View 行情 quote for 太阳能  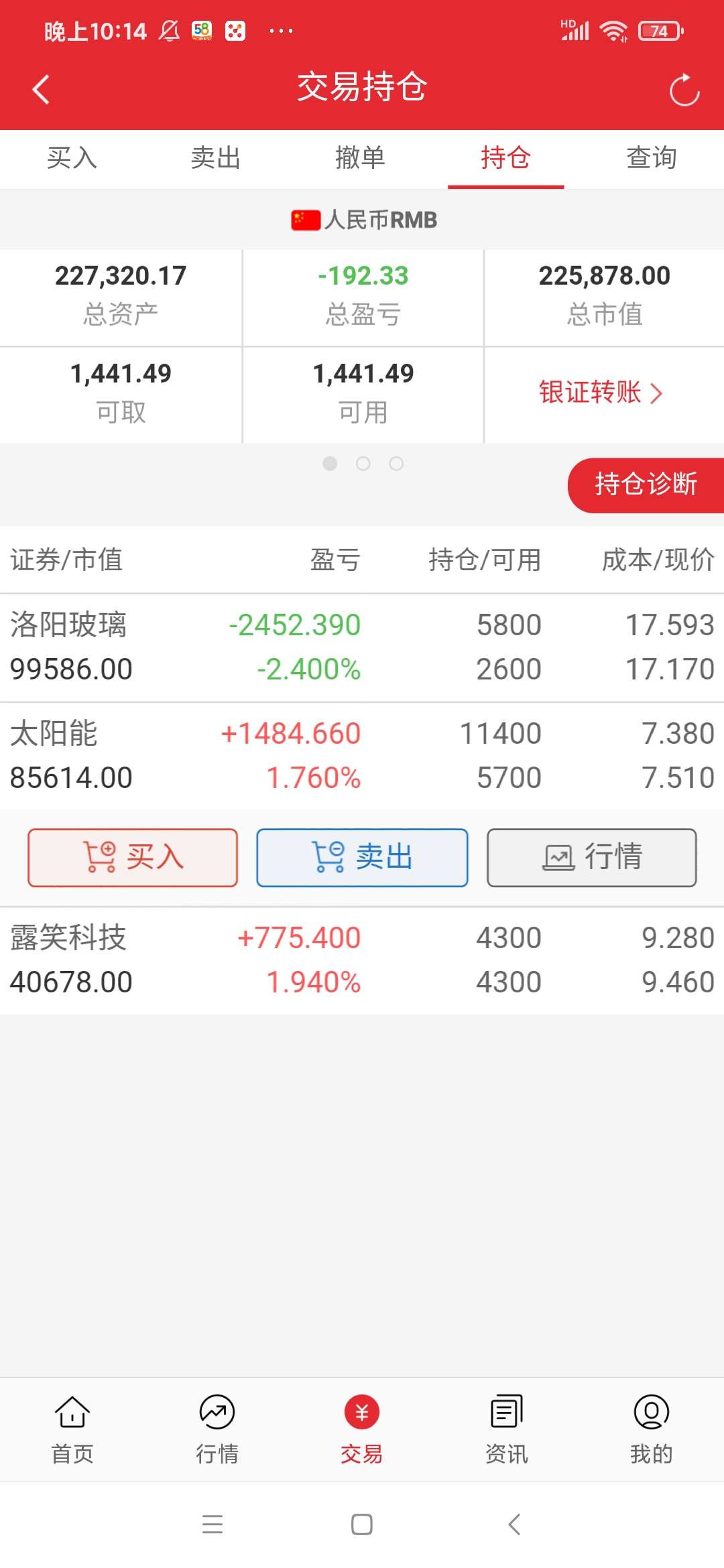pyautogui.click(x=592, y=858)
